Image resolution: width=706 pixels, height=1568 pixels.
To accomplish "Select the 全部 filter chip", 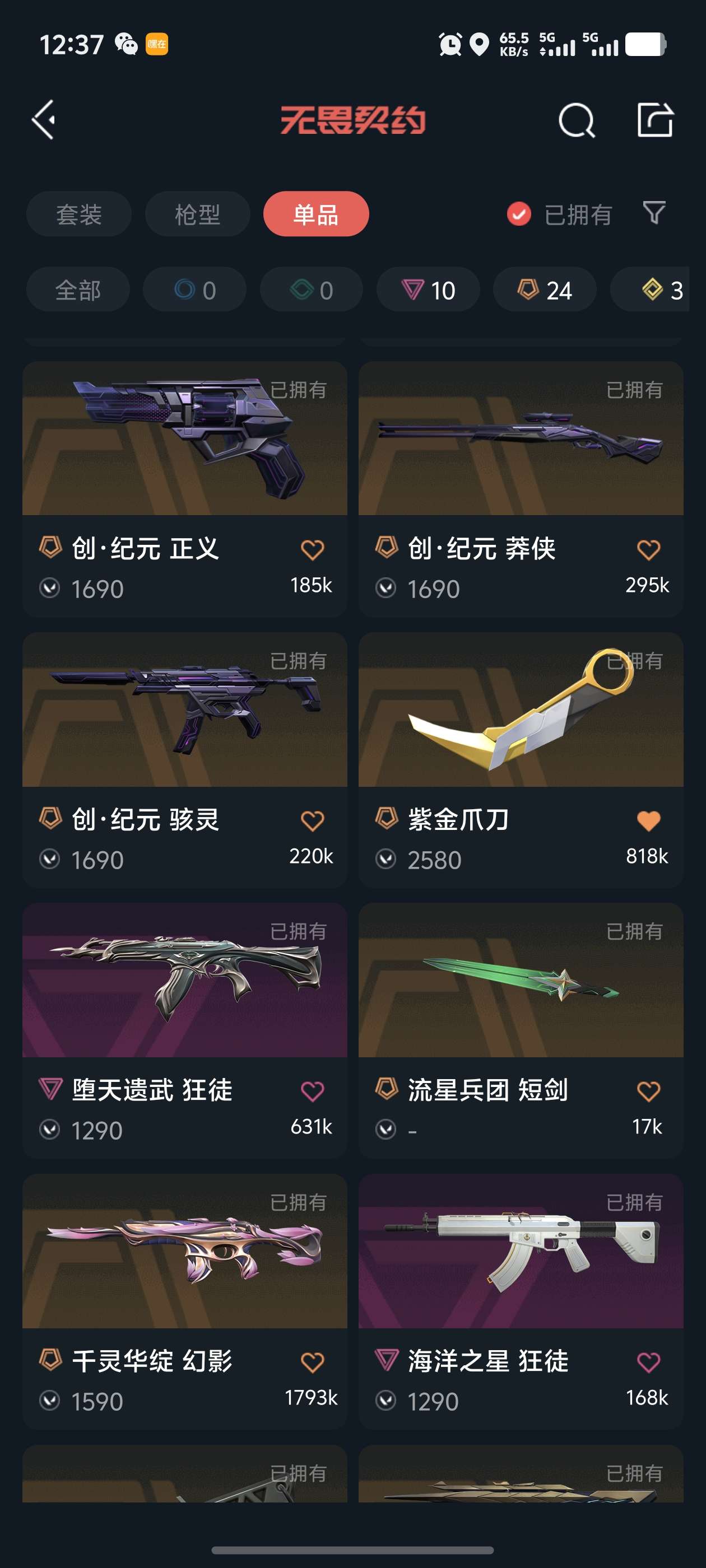I will pos(78,290).
